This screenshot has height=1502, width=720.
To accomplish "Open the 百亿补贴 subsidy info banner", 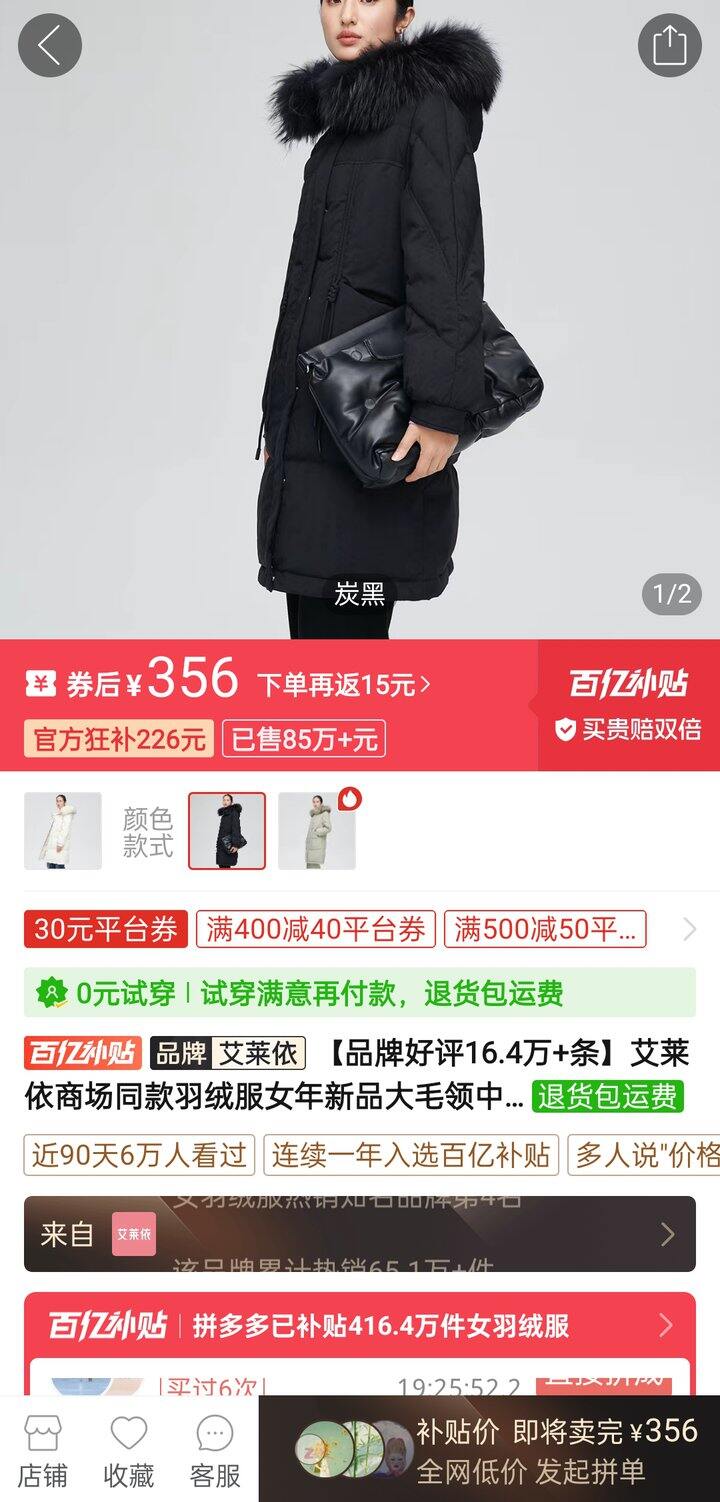I will pos(360,1326).
